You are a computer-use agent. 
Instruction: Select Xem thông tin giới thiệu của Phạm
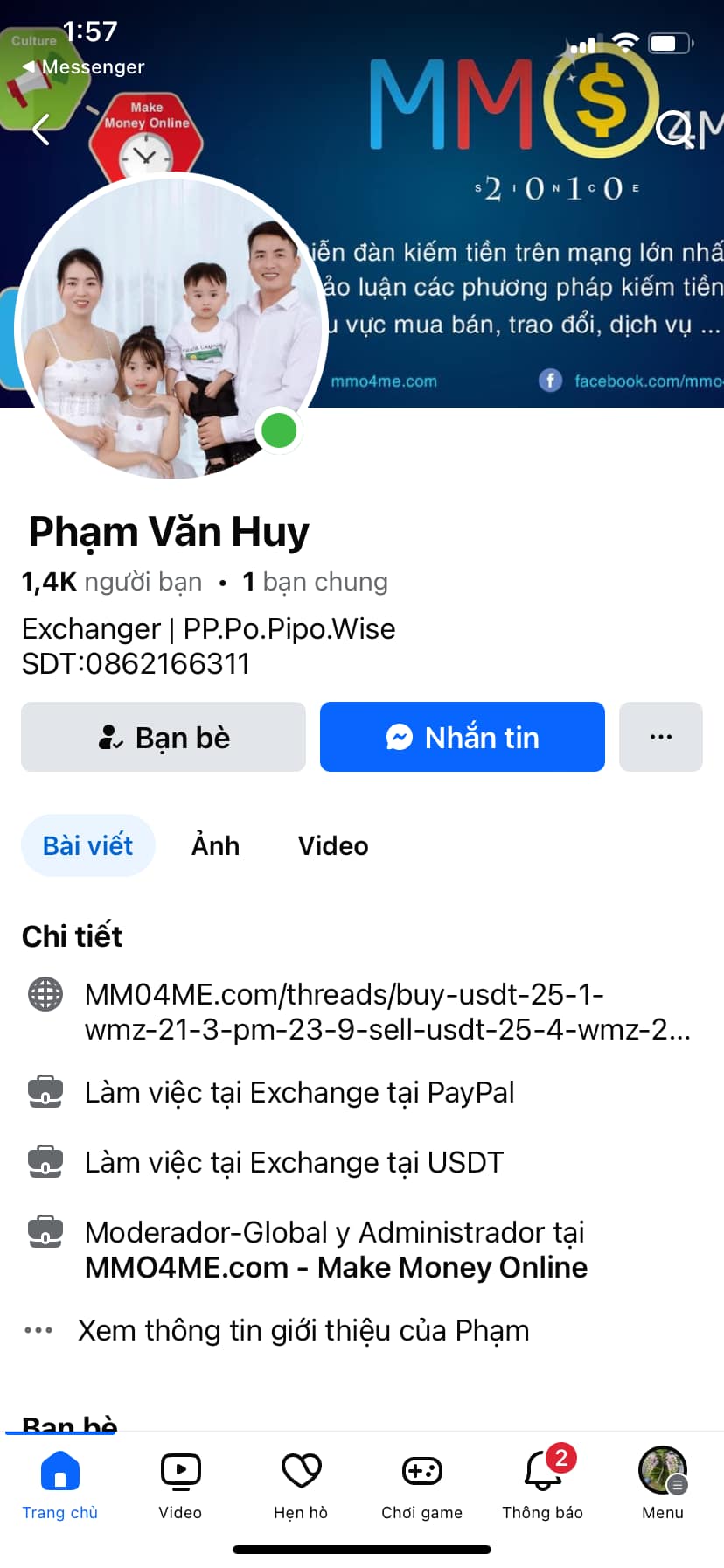[x=303, y=1330]
